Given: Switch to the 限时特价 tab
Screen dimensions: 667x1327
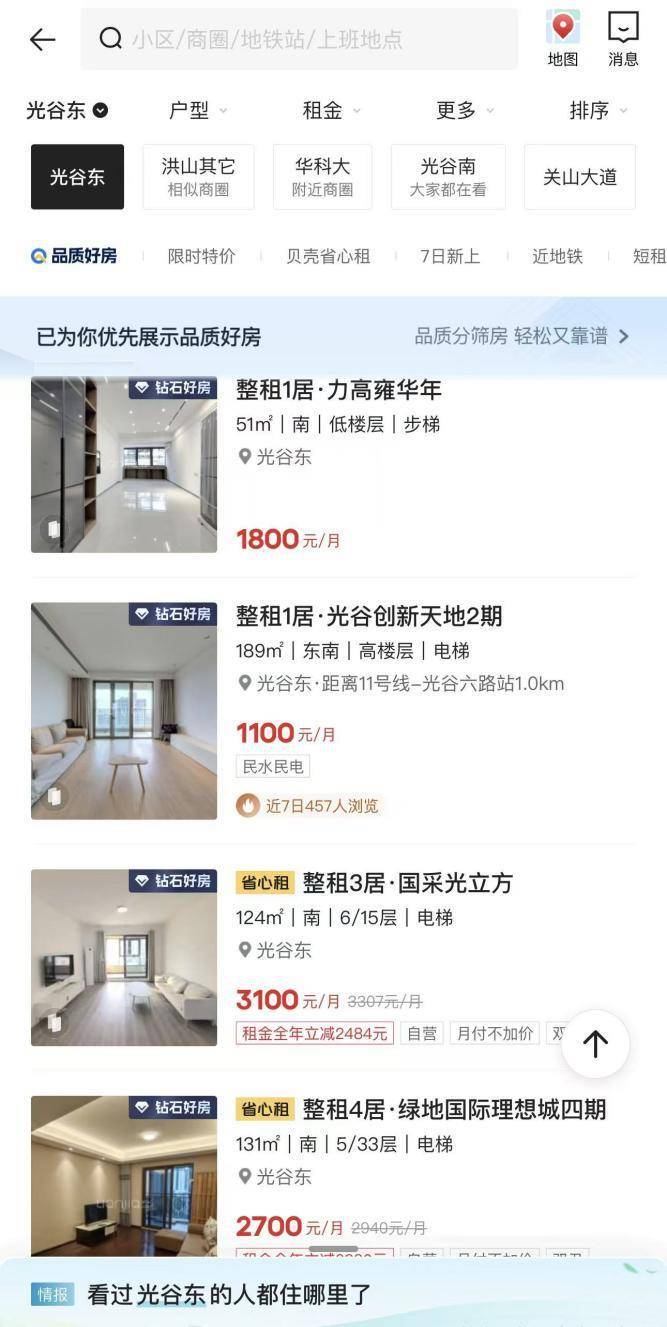Looking at the screenshot, I should tap(201, 256).
